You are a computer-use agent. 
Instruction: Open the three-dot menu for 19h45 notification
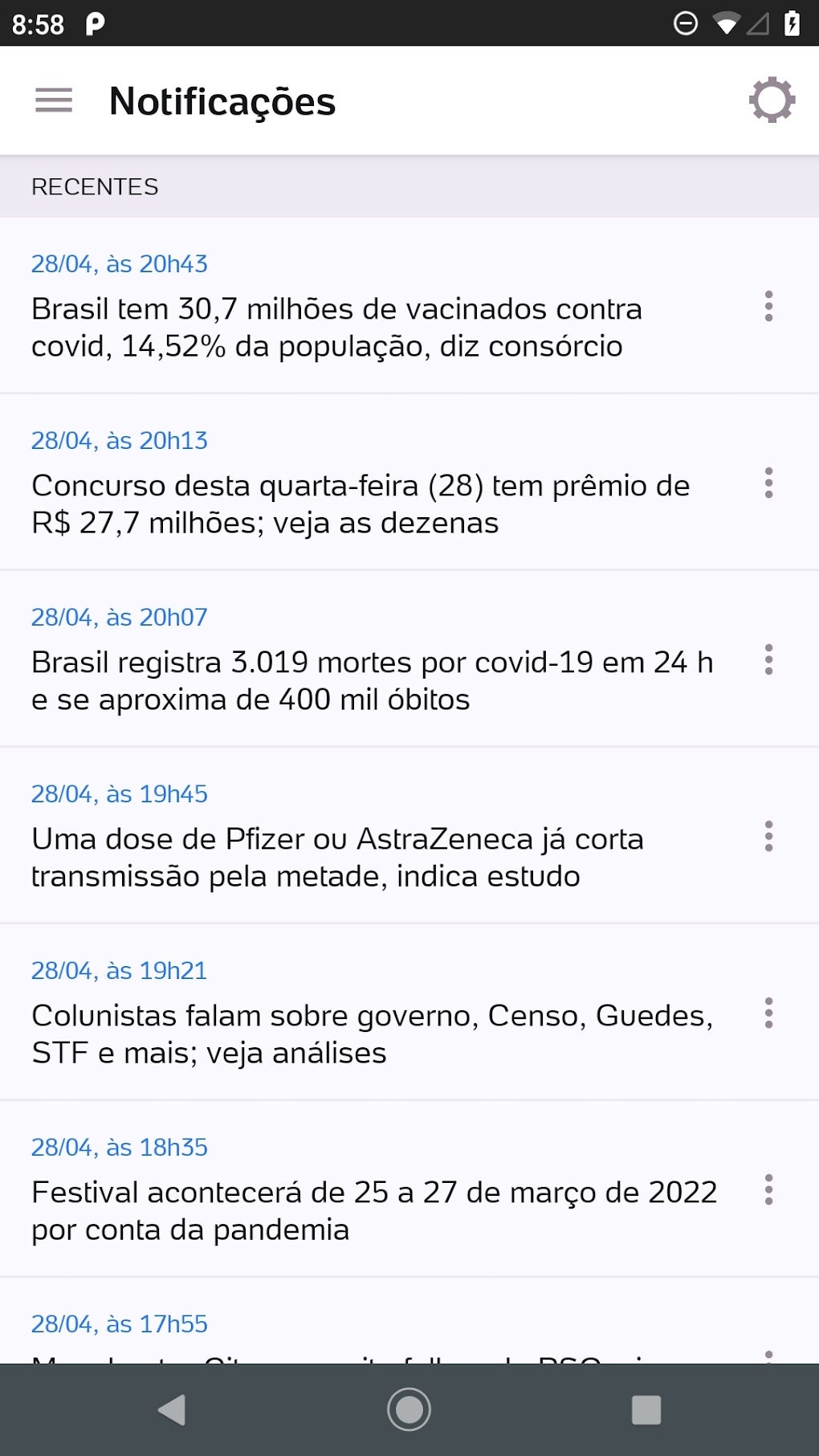768,836
